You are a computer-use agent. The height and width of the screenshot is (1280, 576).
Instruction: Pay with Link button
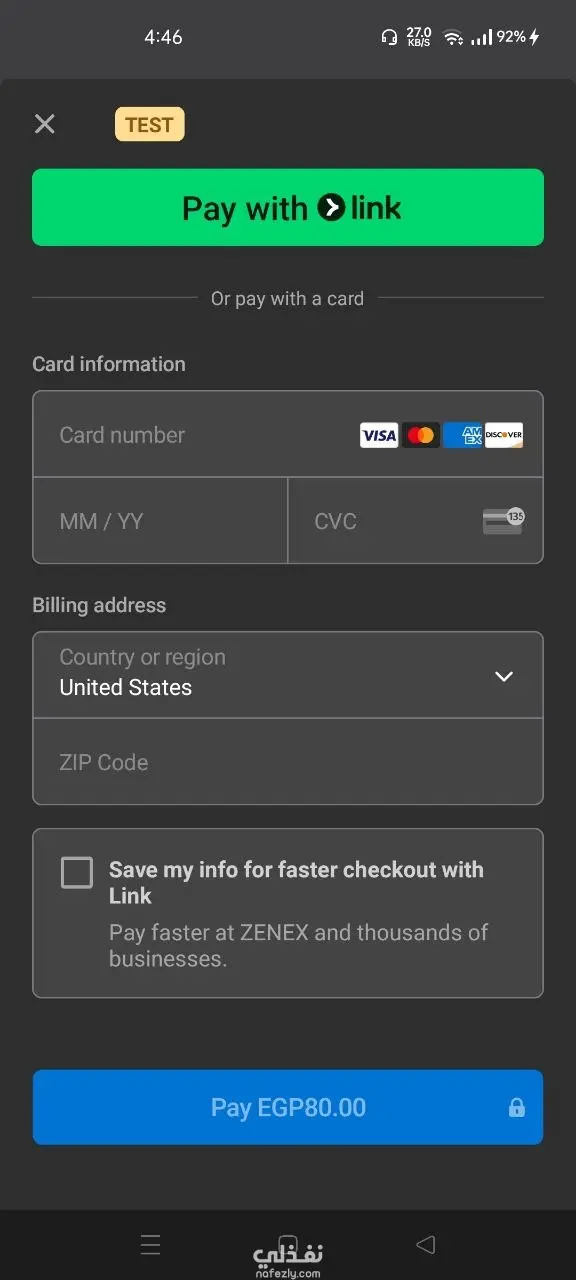pyautogui.click(x=288, y=207)
